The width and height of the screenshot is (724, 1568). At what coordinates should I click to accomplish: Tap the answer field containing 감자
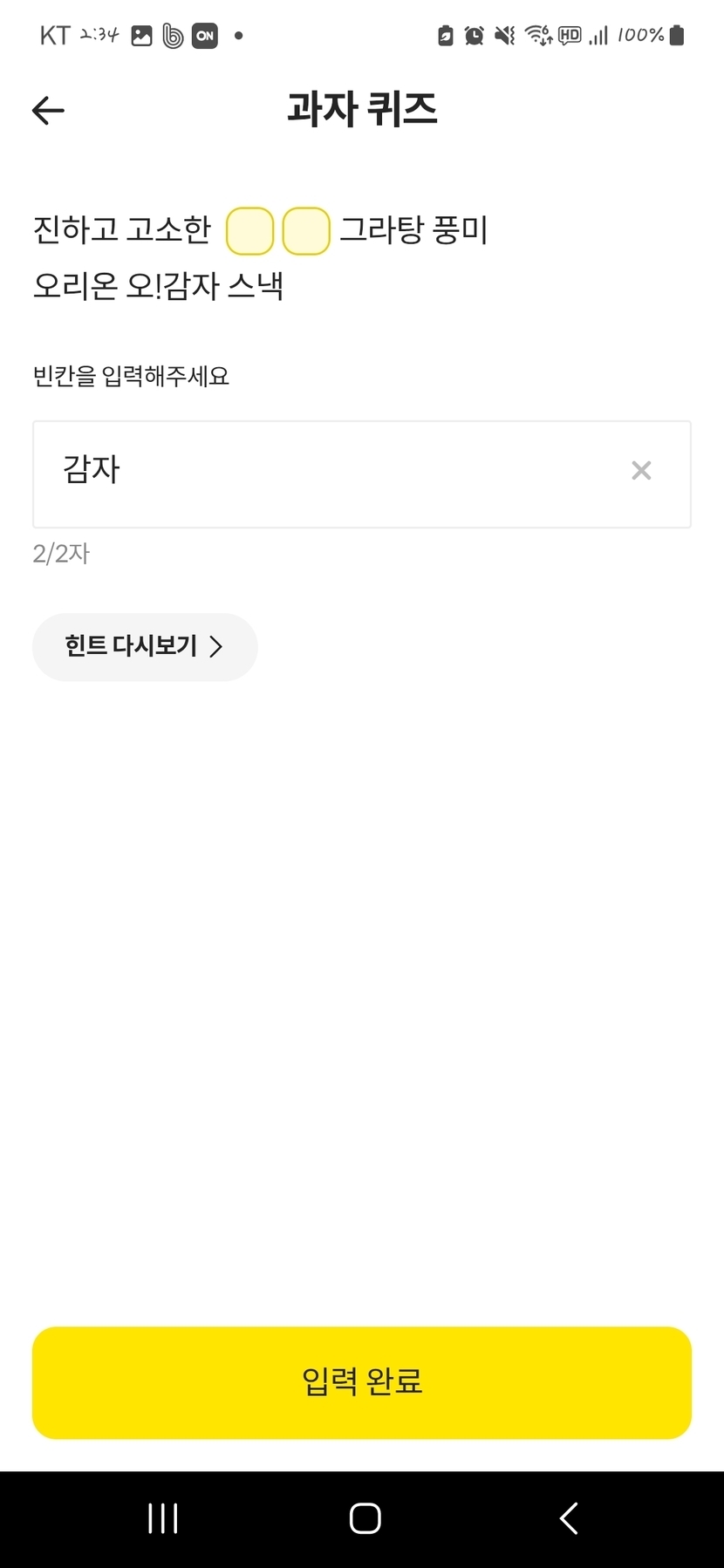point(331,474)
